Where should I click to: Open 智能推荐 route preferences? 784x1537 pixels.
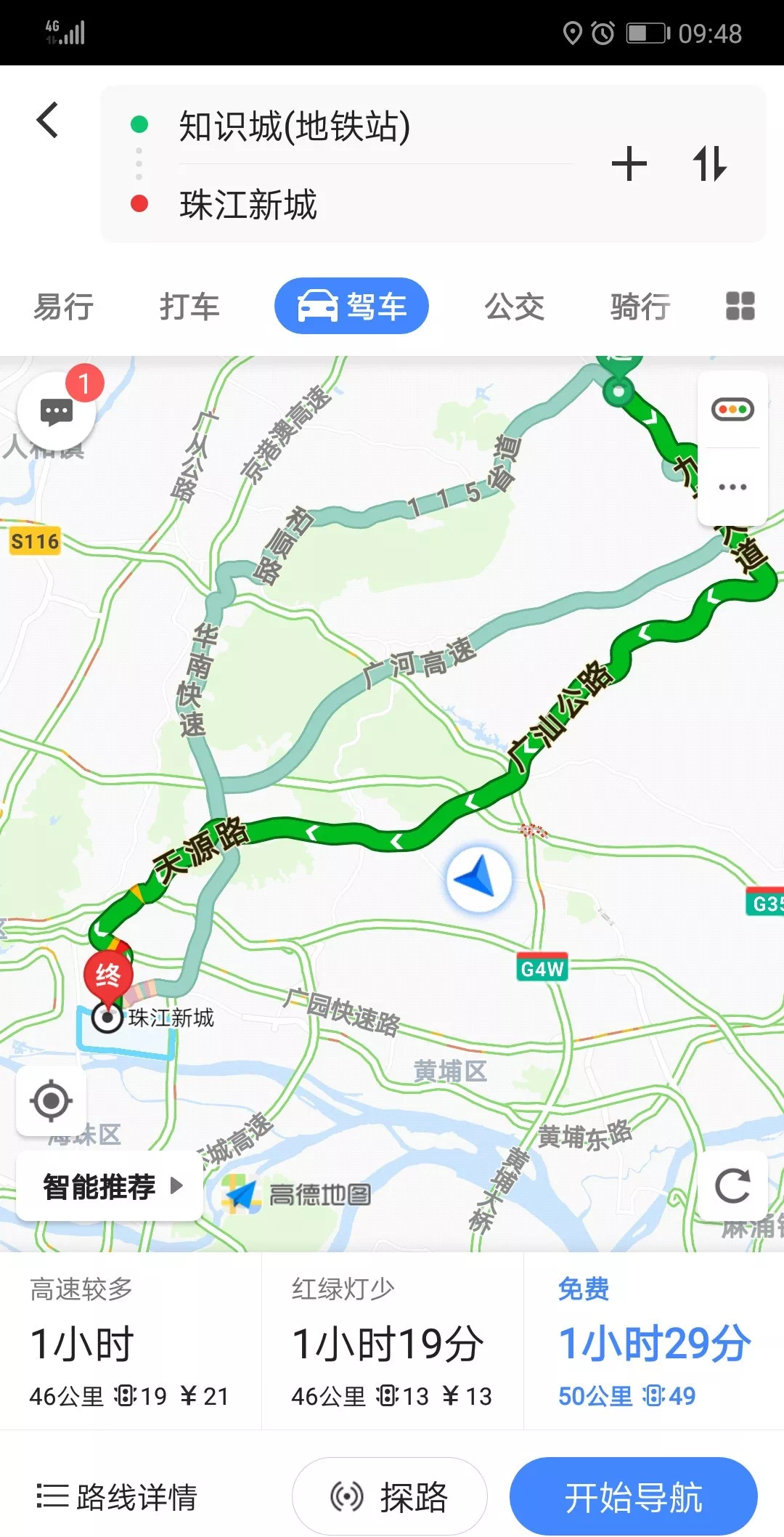[110, 1187]
